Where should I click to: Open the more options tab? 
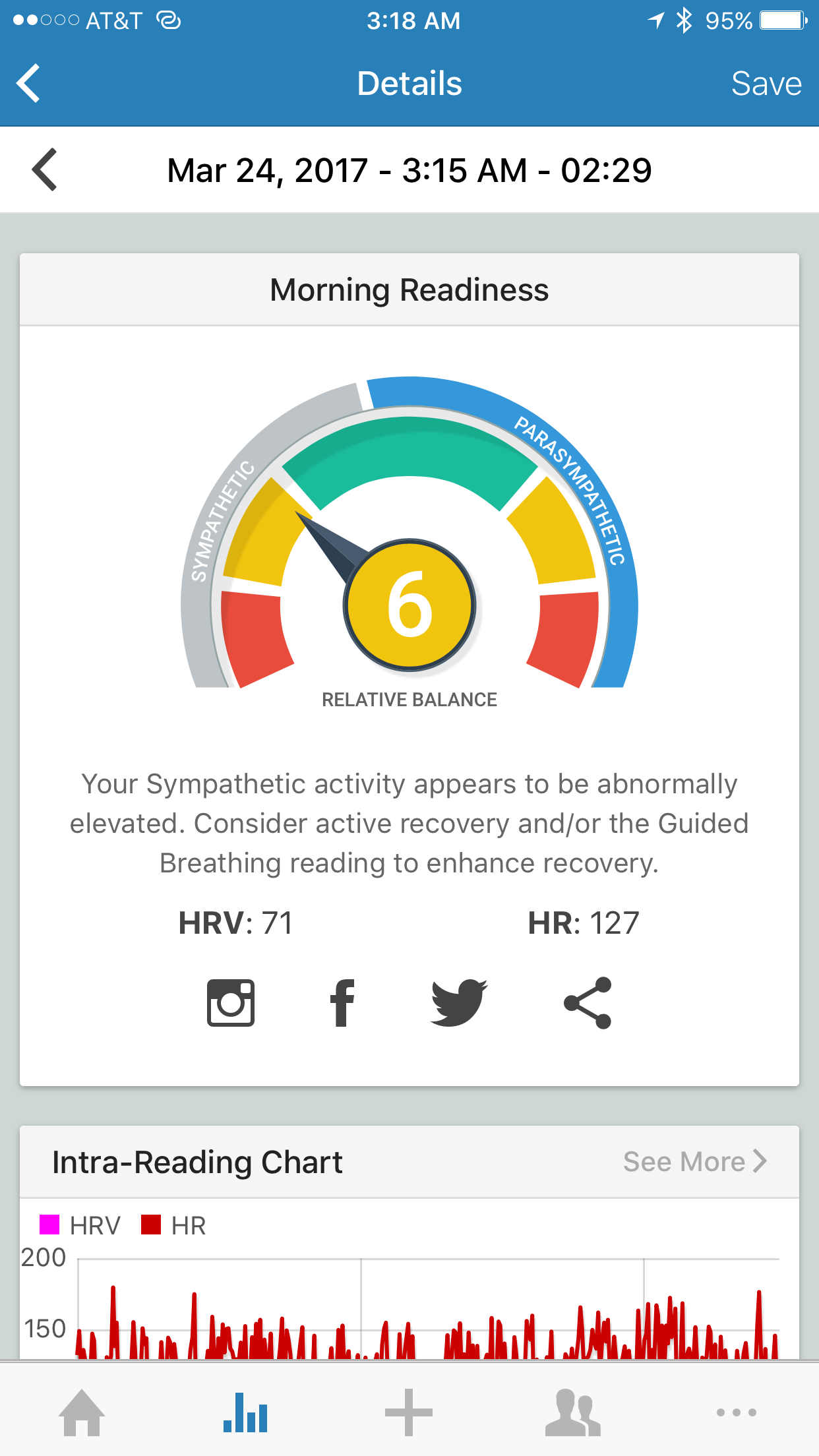pyautogui.click(x=737, y=1412)
